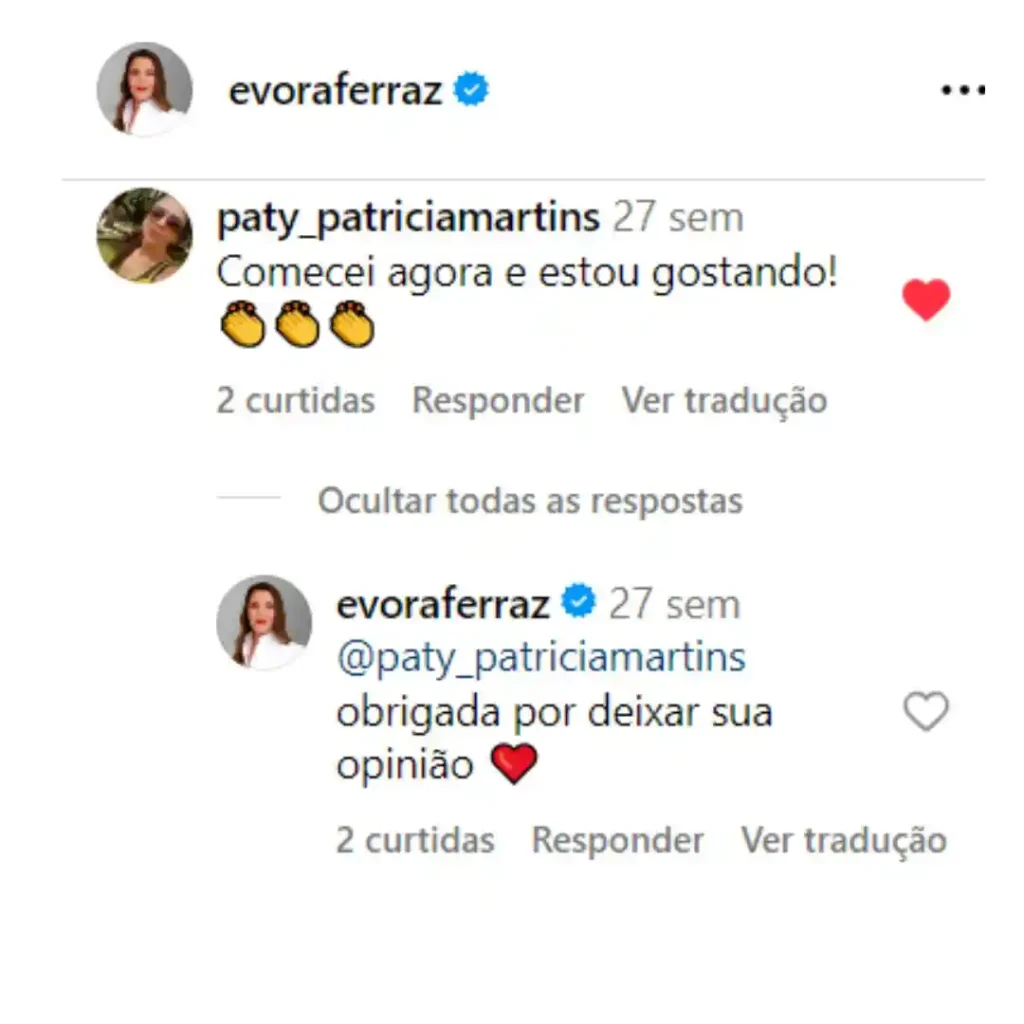Open evoraferraz profile from header avatar

[x=144, y=90]
